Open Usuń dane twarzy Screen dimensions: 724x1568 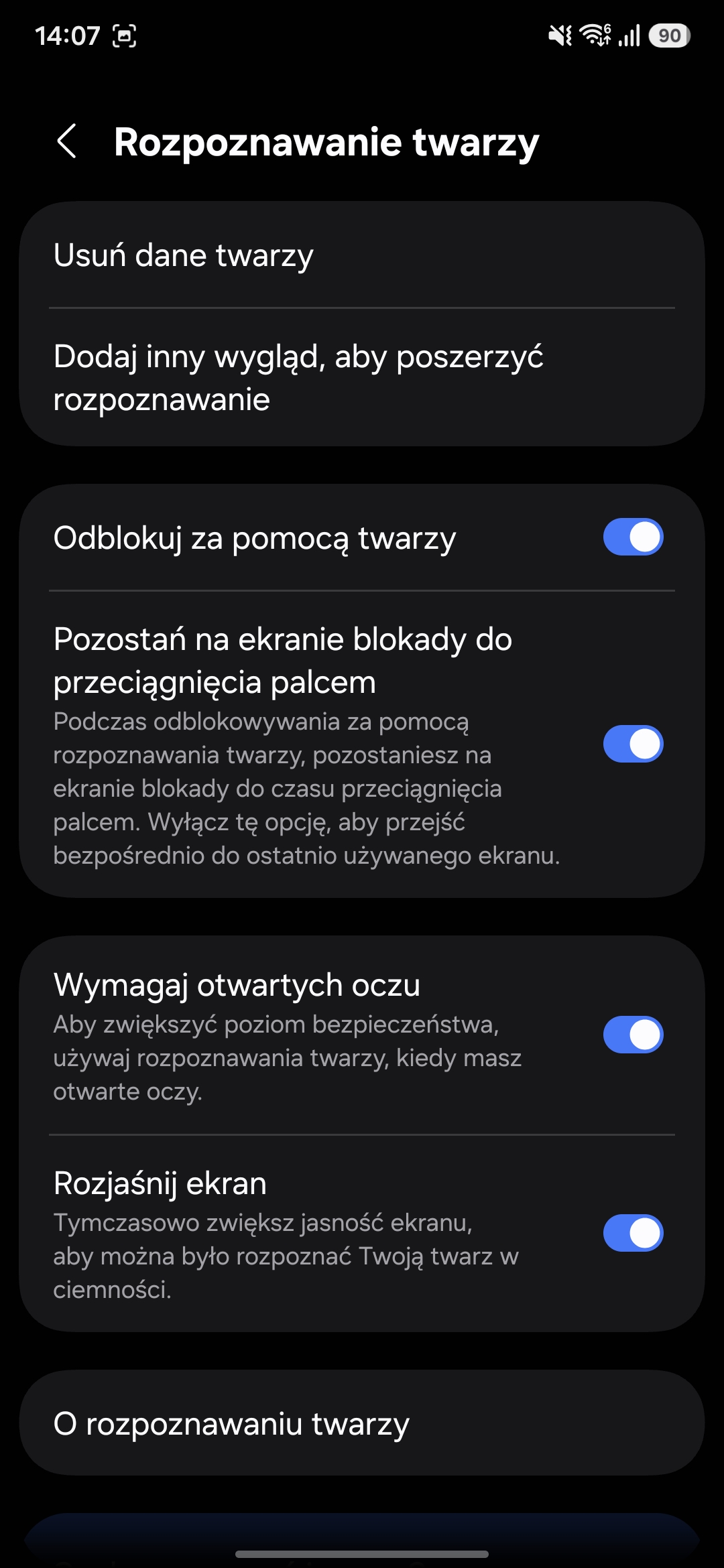[x=362, y=255]
